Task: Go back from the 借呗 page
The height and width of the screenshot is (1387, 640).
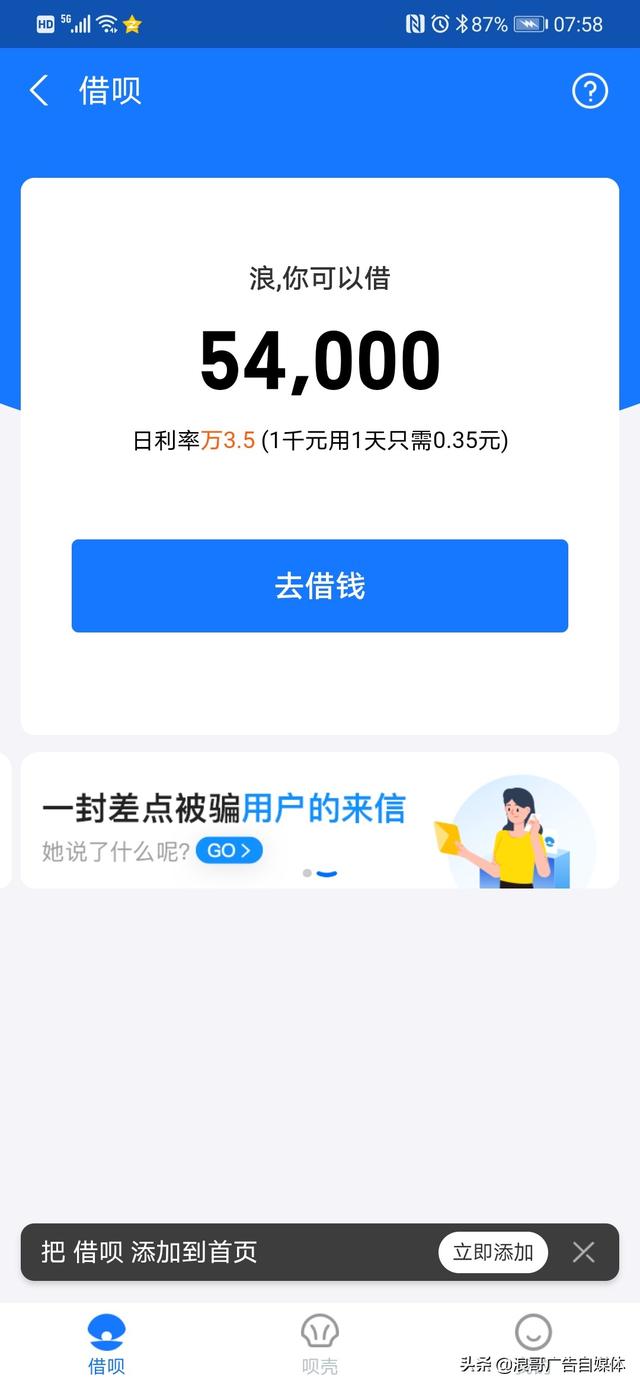Action: (39, 91)
